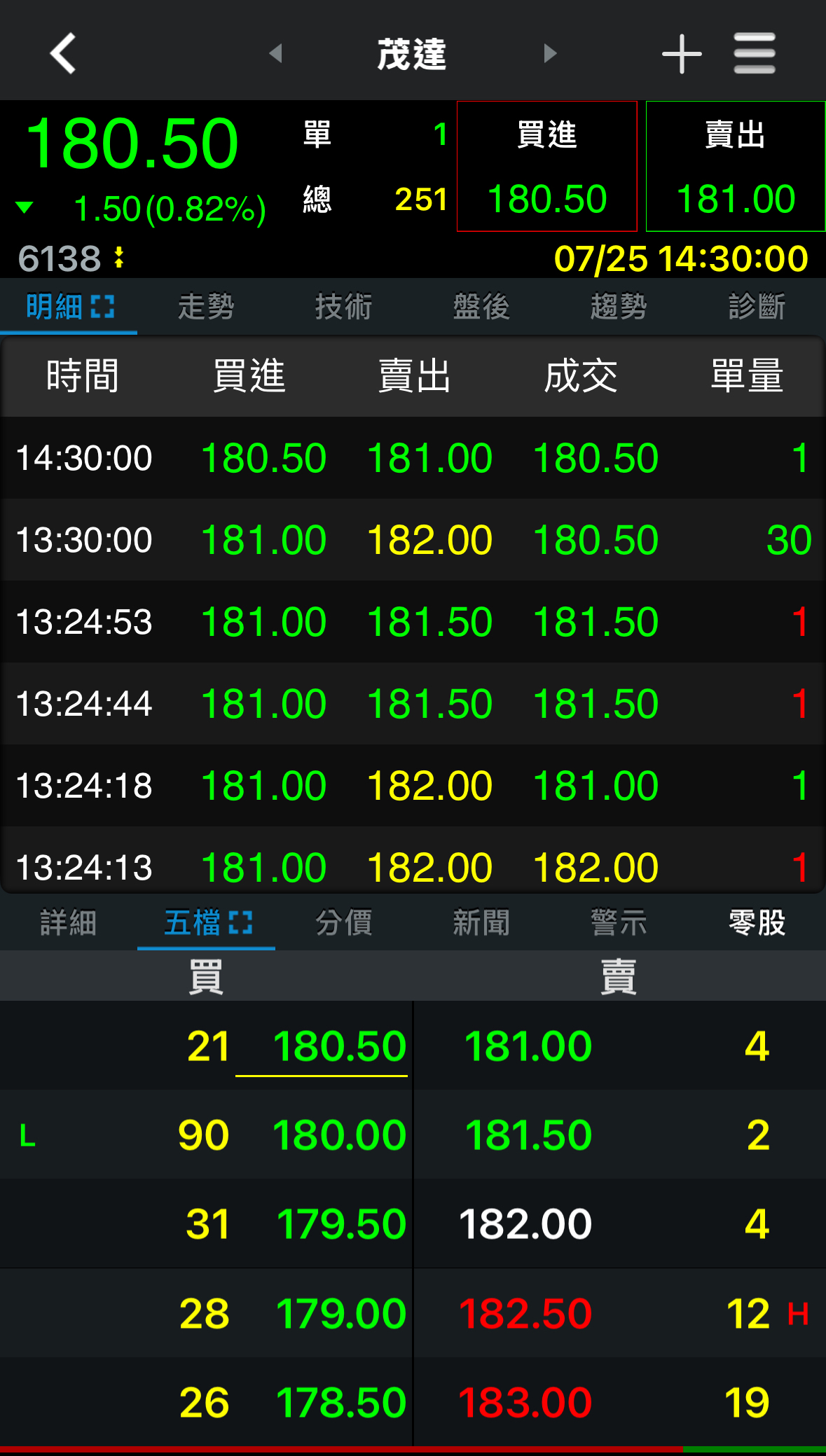Go back using the top-left arrow

pyautogui.click(x=63, y=53)
